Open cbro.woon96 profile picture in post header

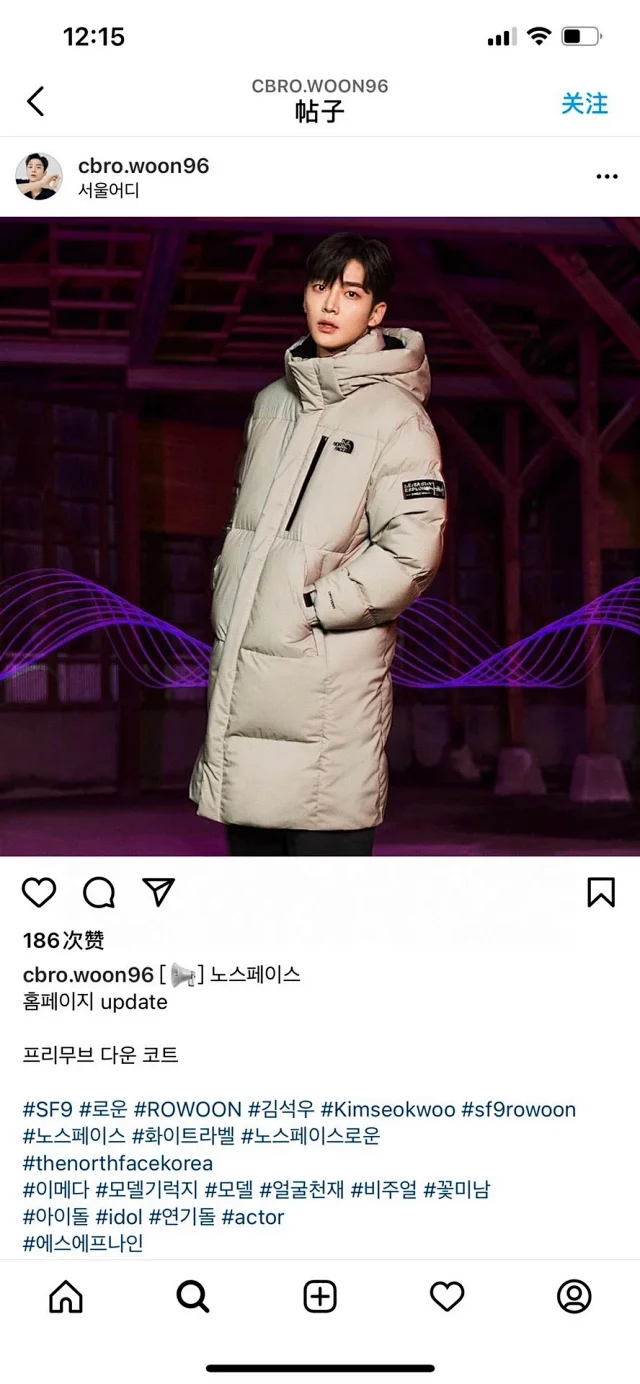[39, 176]
